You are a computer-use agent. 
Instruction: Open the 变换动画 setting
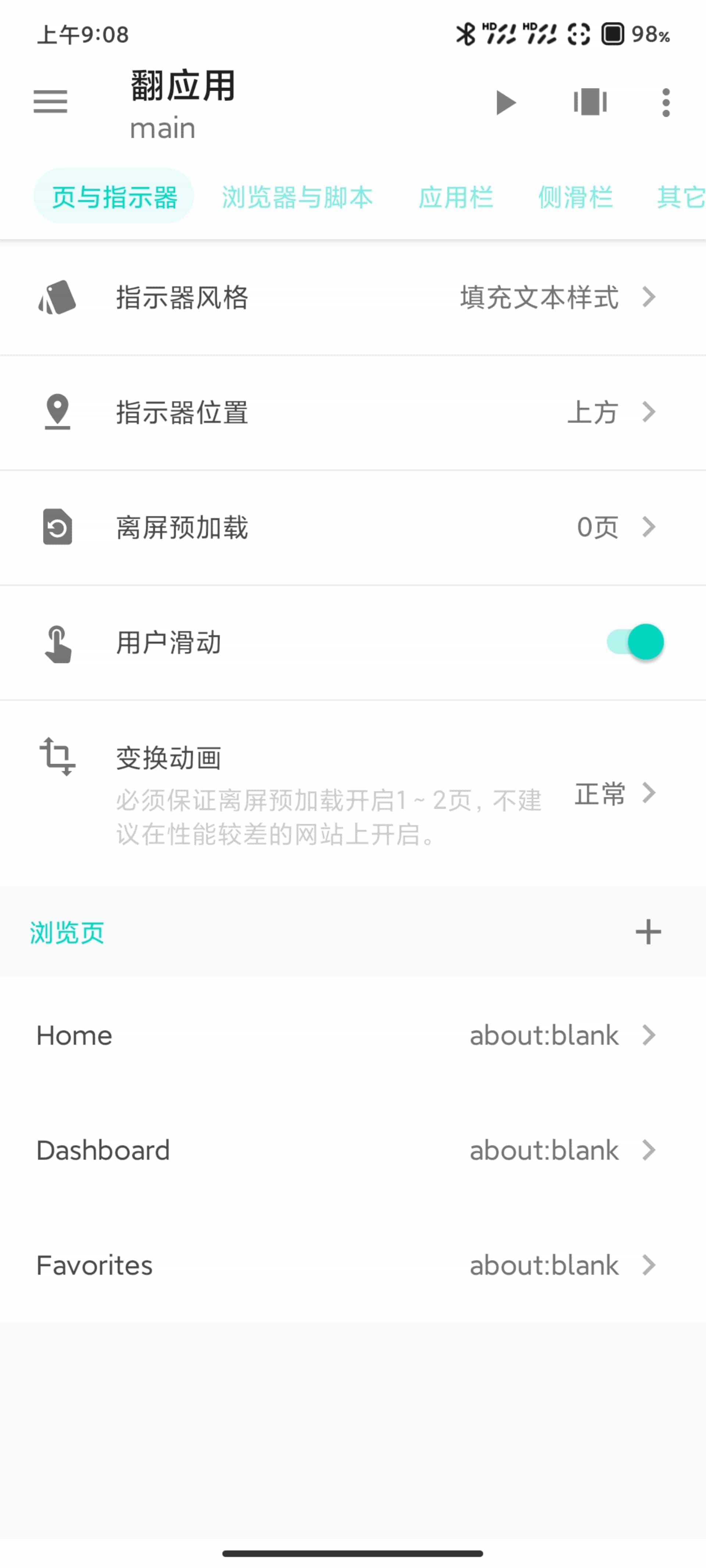[353, 793]
